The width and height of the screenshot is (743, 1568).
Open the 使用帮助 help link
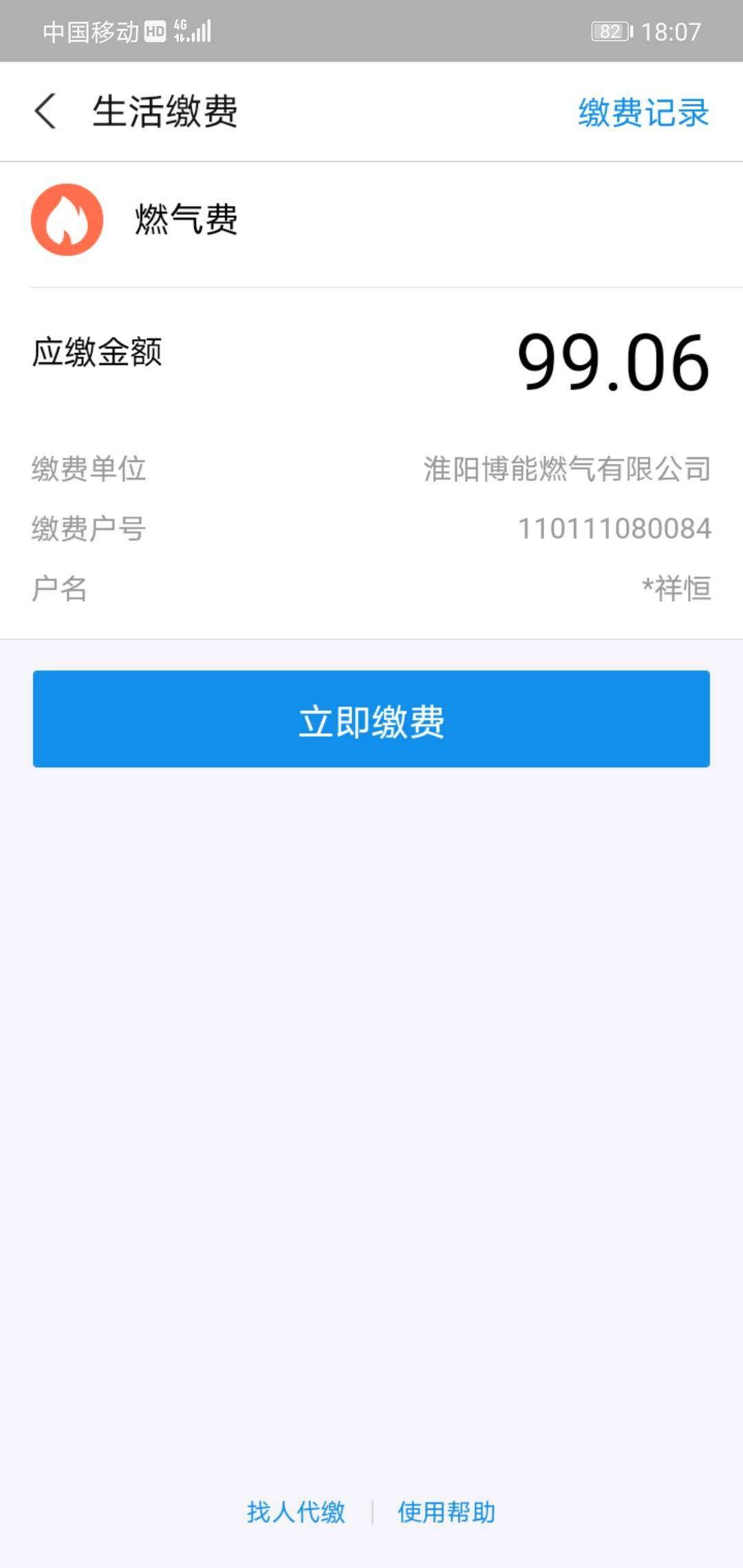tap(446, 1512)
